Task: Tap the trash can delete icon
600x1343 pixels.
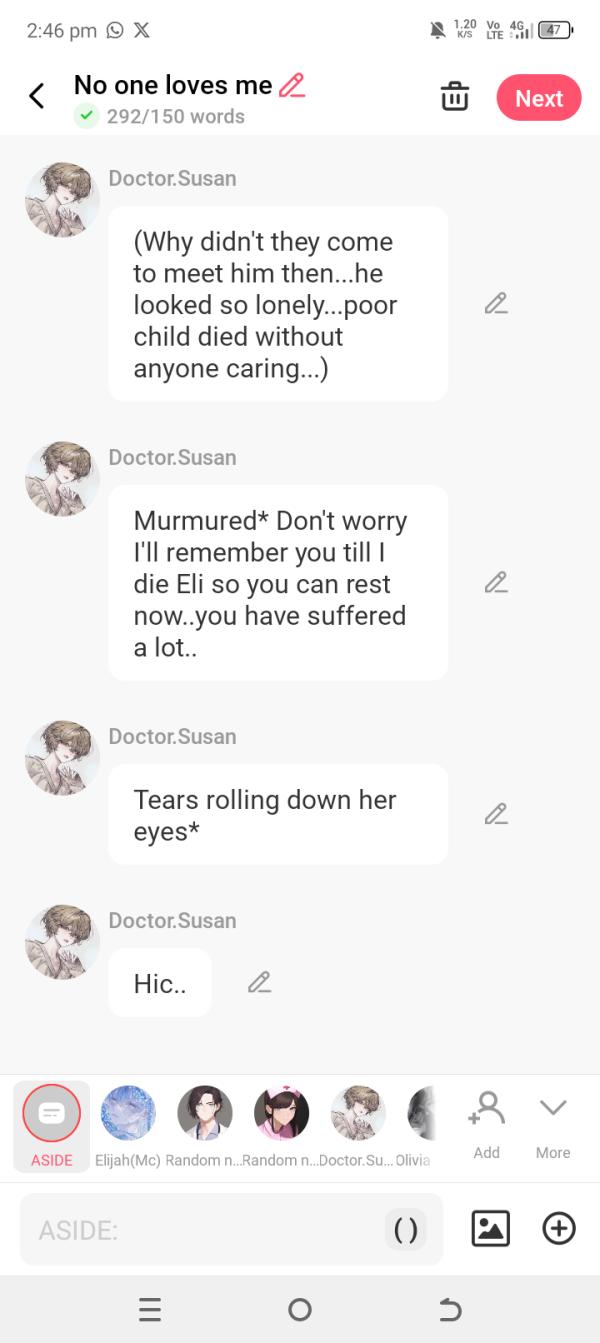Action: pos(454,98)
